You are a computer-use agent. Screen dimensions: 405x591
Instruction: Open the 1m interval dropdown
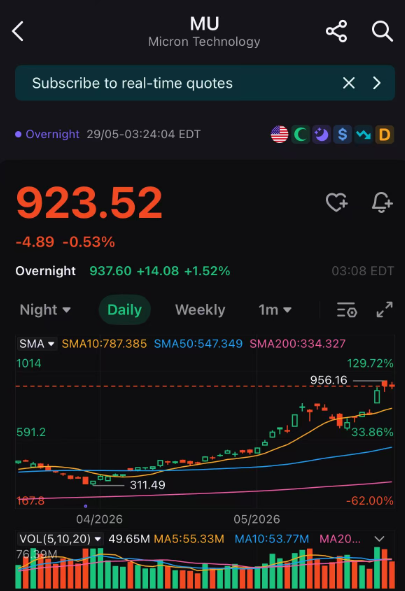coord(275,310)
